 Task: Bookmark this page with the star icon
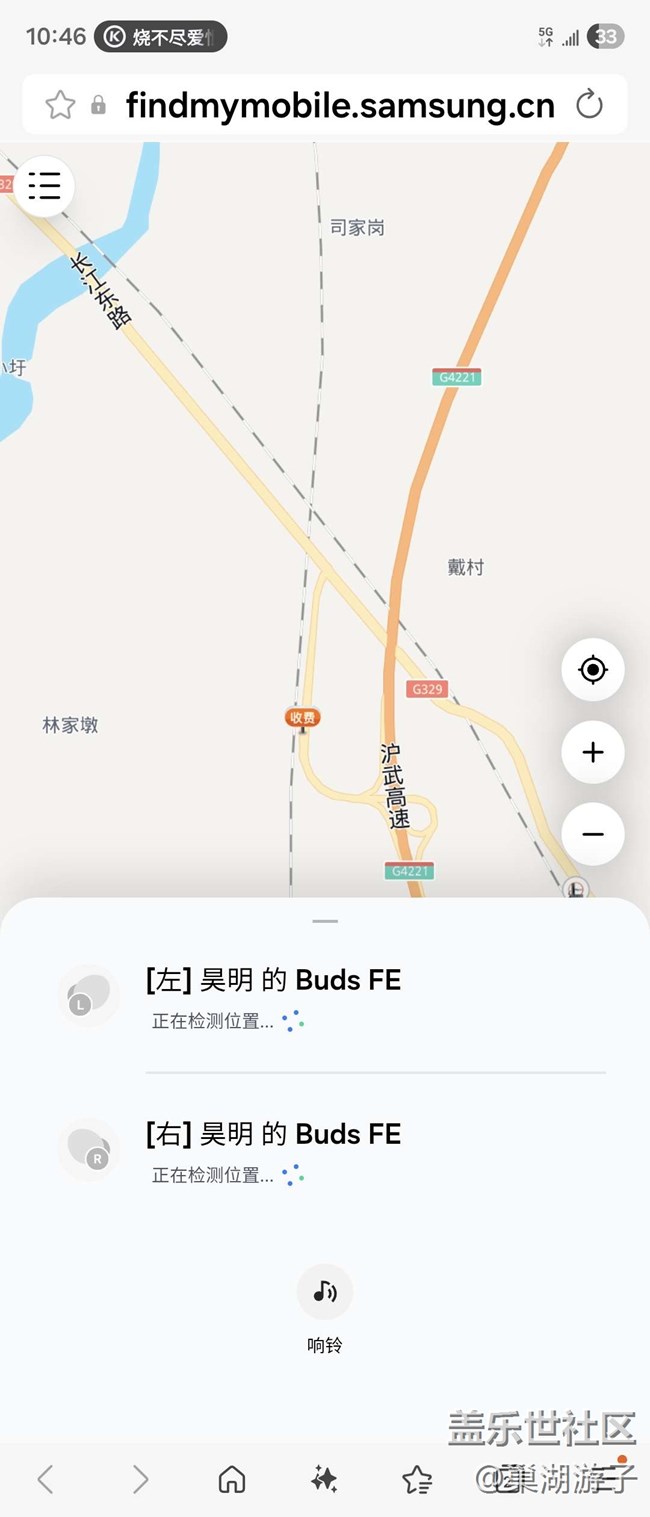coord(61,105)
